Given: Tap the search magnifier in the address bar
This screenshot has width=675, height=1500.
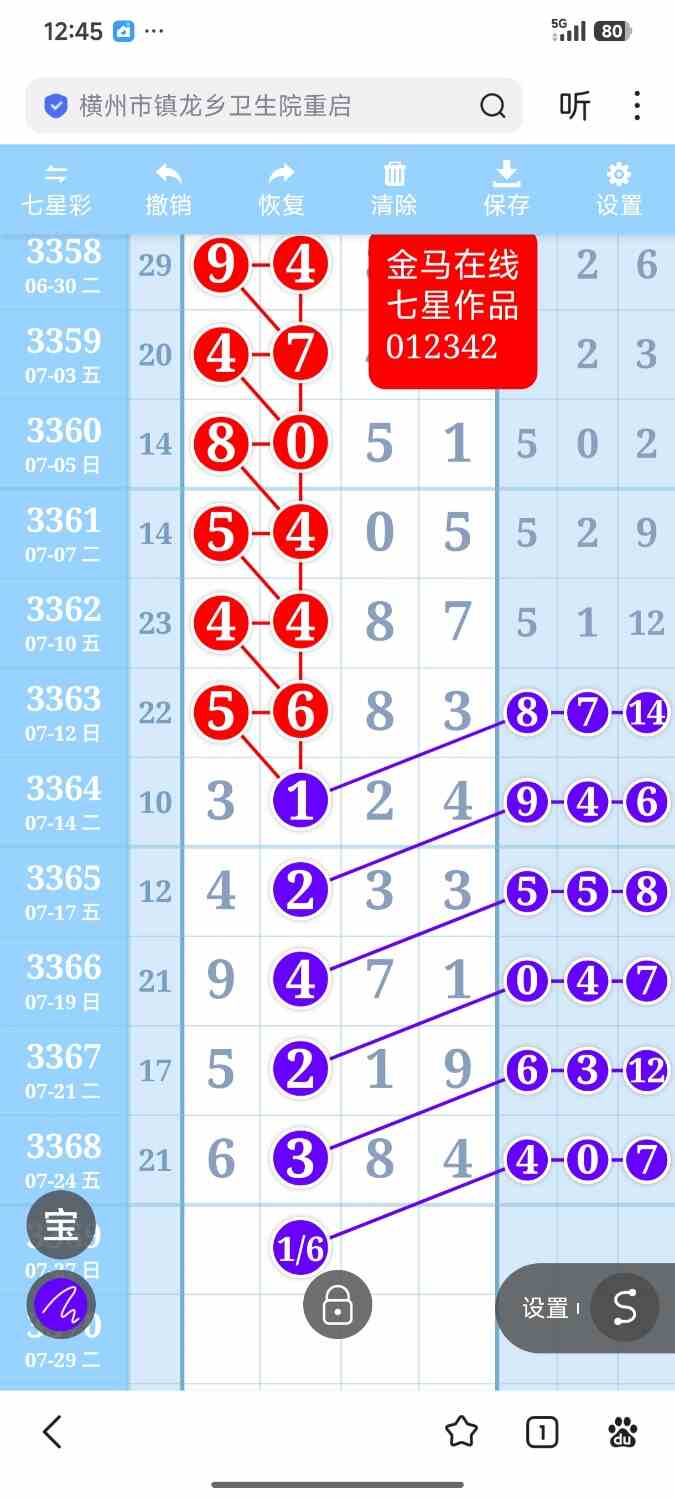Looking at the screenshot, I should pyautogui.click(x=493, y=106).
